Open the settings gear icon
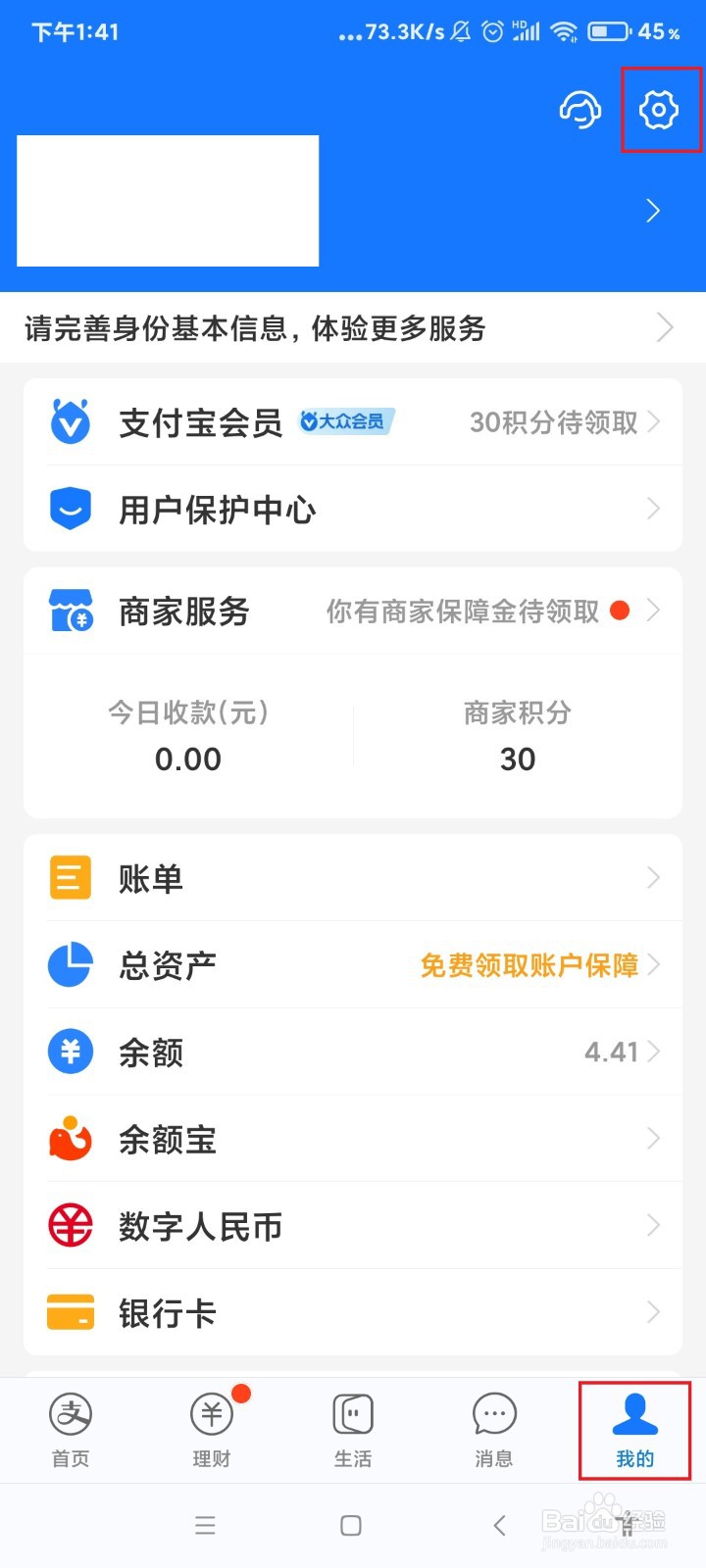 (x=659, y=110)
